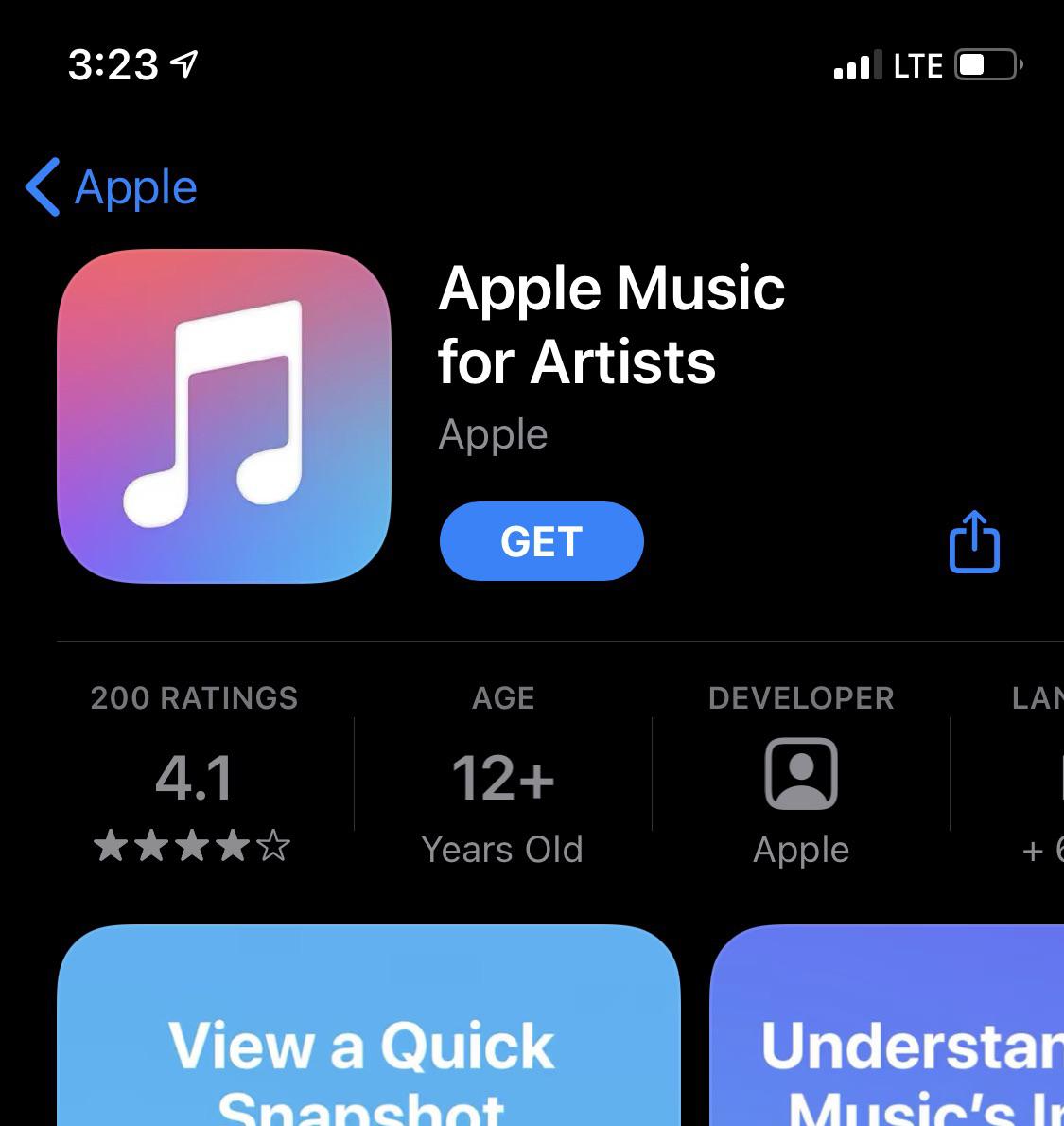
Task: Tap the battery indicator in status bar
Action: coord(985,64)
